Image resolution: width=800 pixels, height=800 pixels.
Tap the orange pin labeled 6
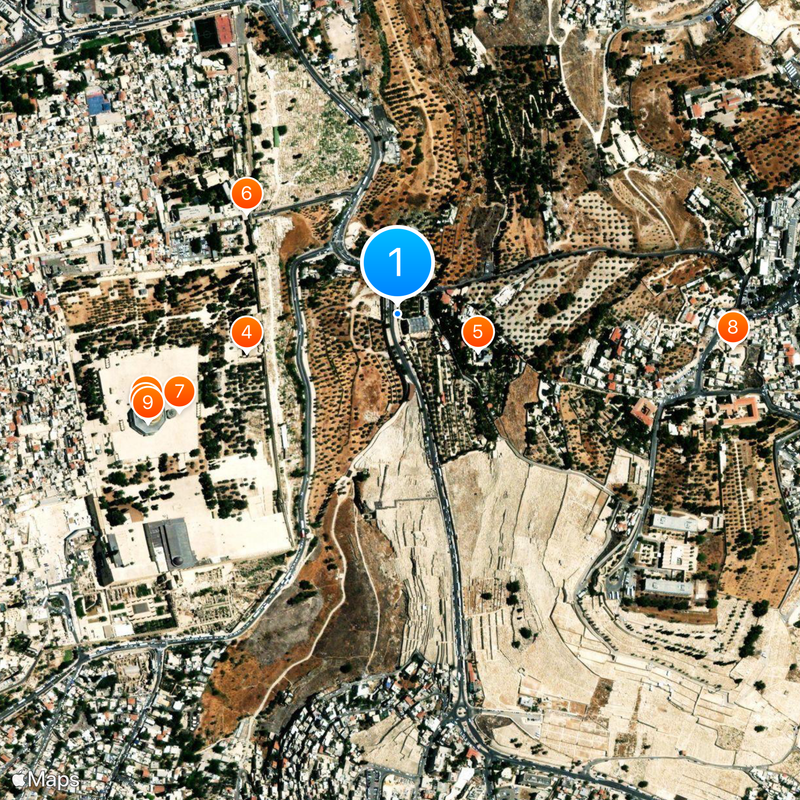[246, 193]
